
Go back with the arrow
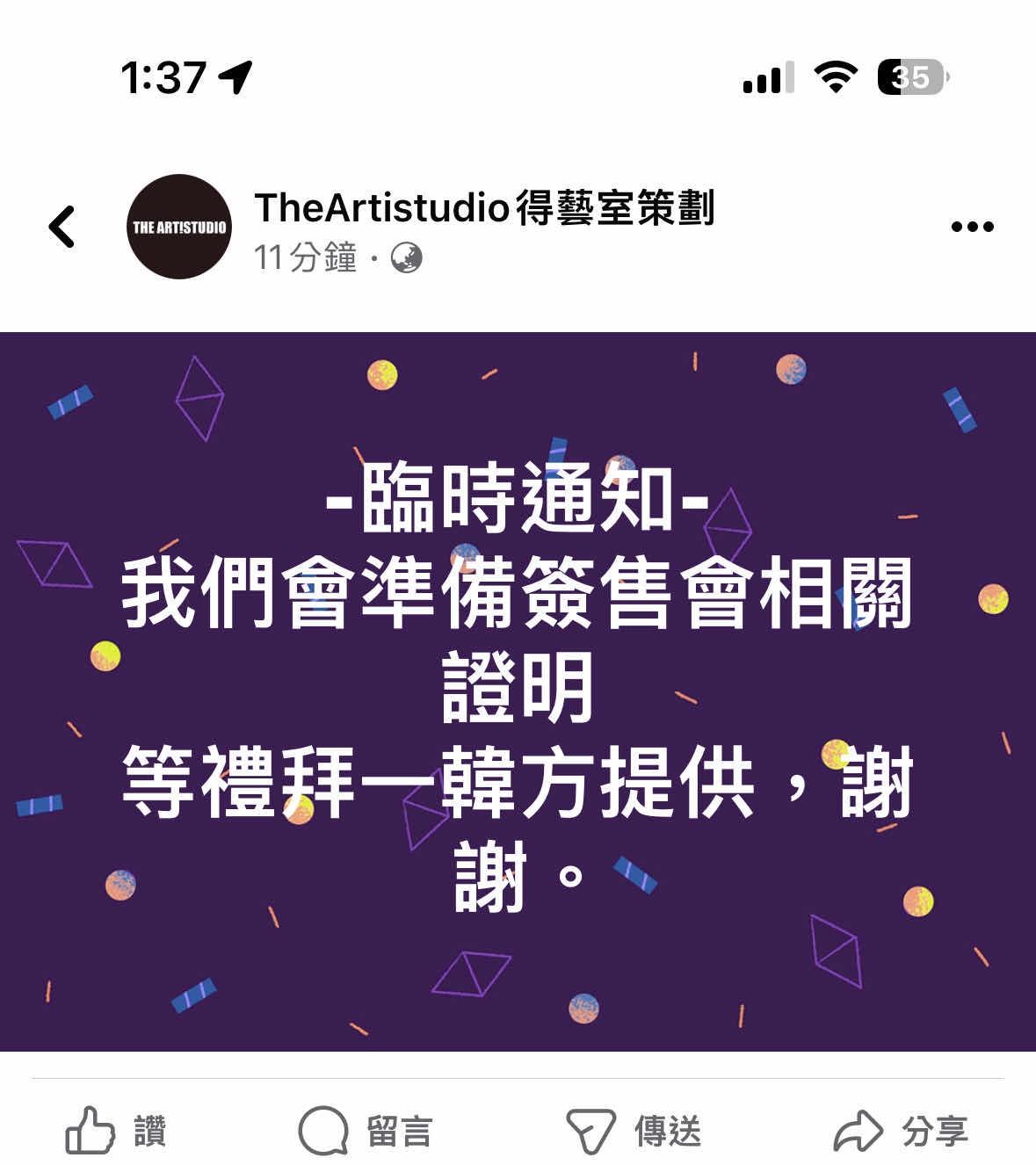point(62,227)
